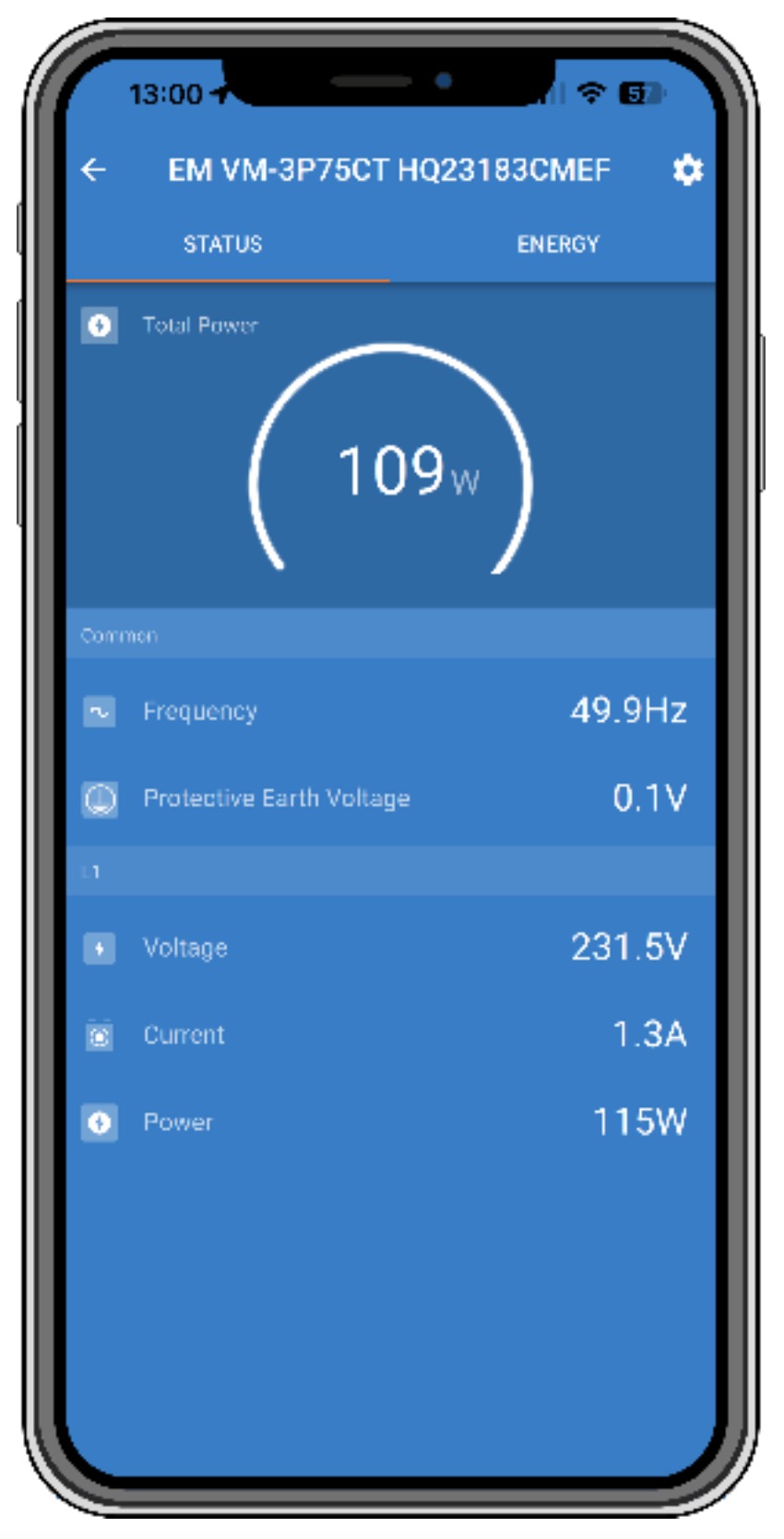Switch to the Energy tab

[x=557, y=245]
